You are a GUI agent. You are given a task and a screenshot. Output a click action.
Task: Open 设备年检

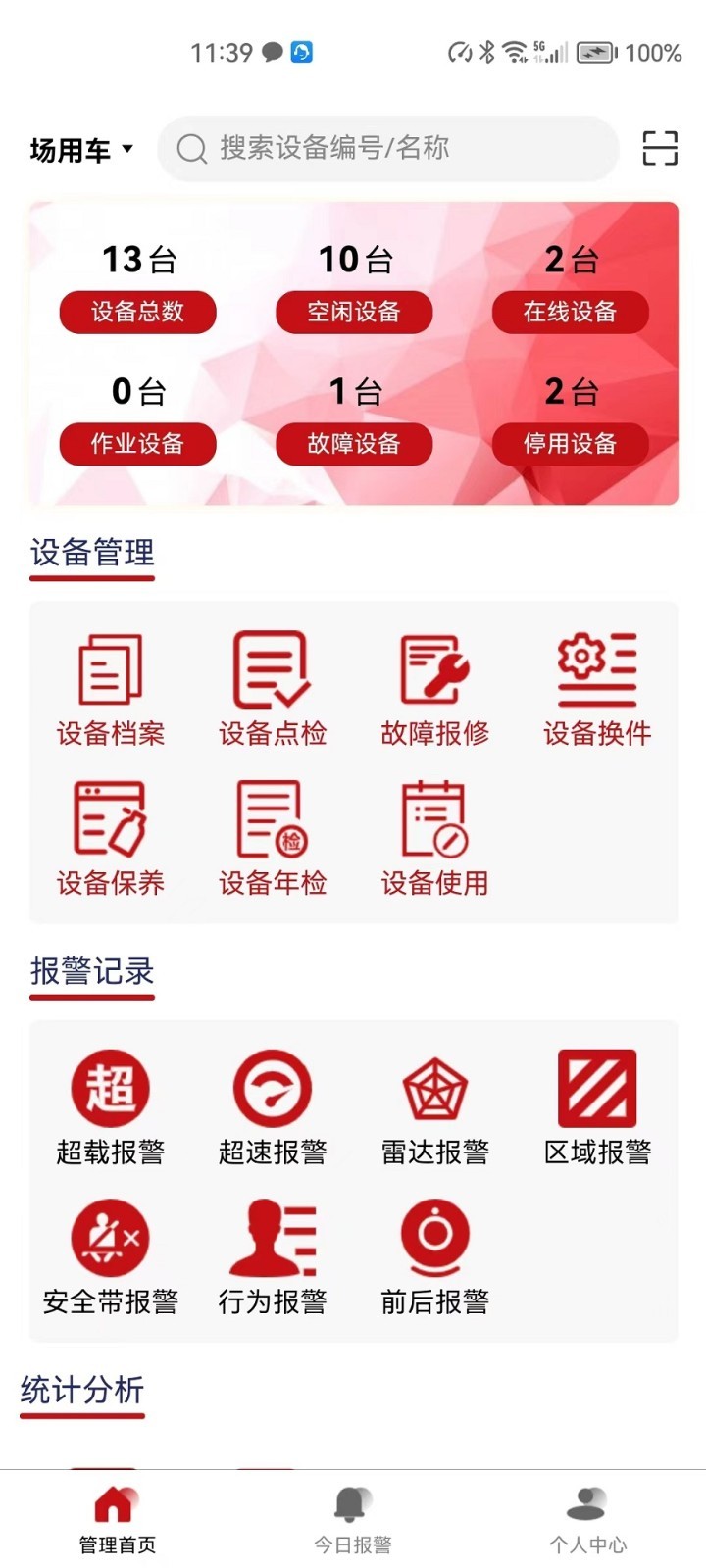coord(273,840)
